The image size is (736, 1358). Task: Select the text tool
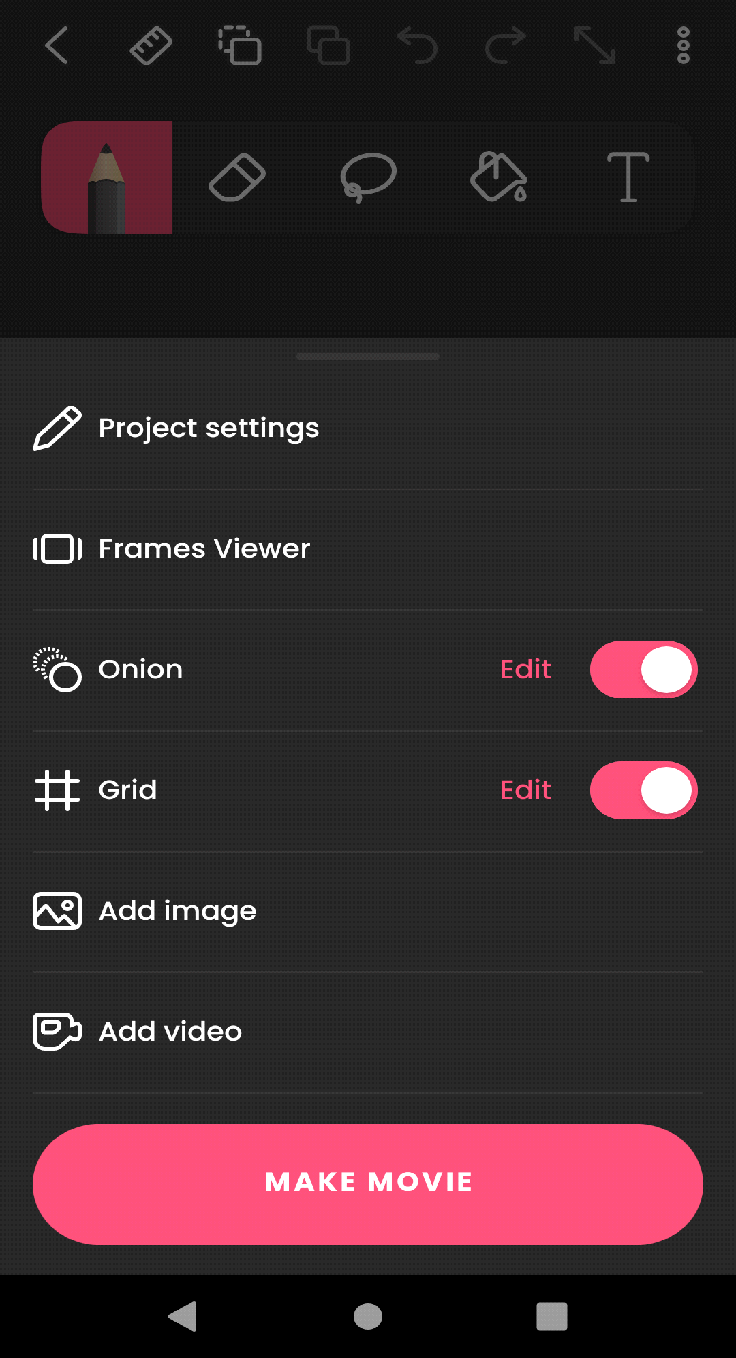[x=628, y=178]
